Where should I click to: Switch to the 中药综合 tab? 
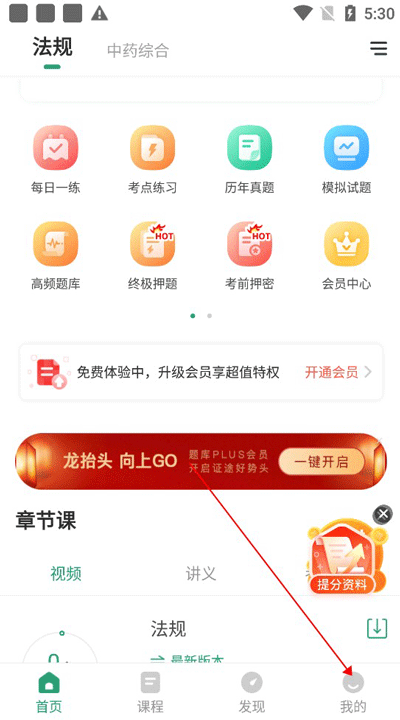(138, 51)
